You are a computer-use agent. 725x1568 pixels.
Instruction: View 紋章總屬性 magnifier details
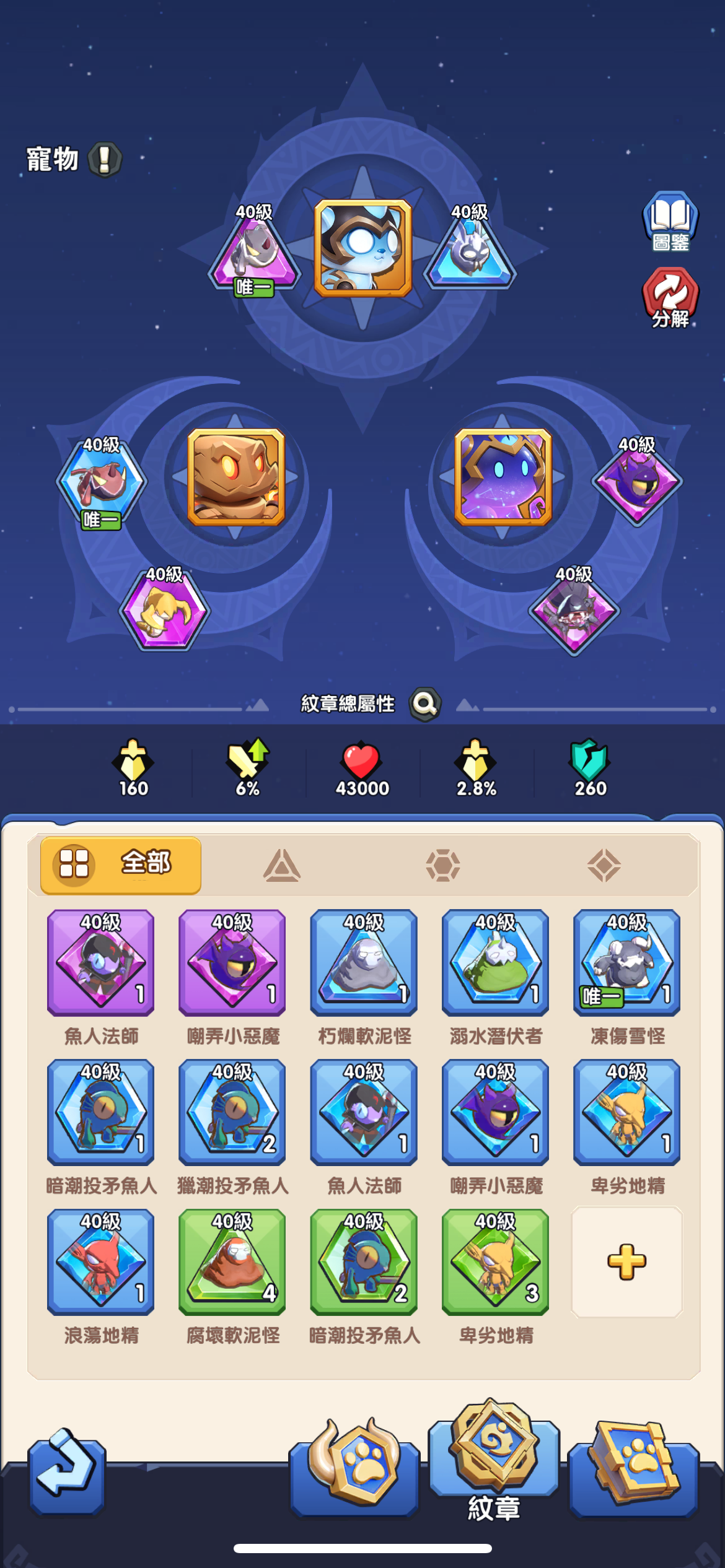pyautogui.click(x=425, y=704)
